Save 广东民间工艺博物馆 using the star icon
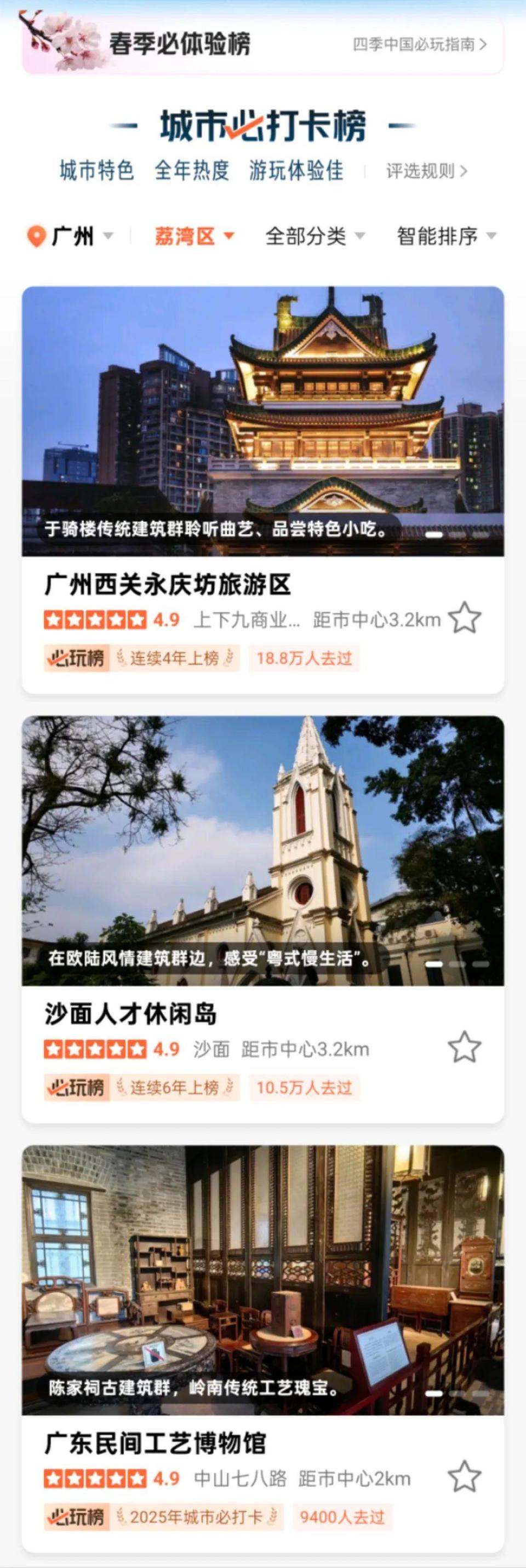The width and height of the screenshot is (526, 1568). 465,1476
